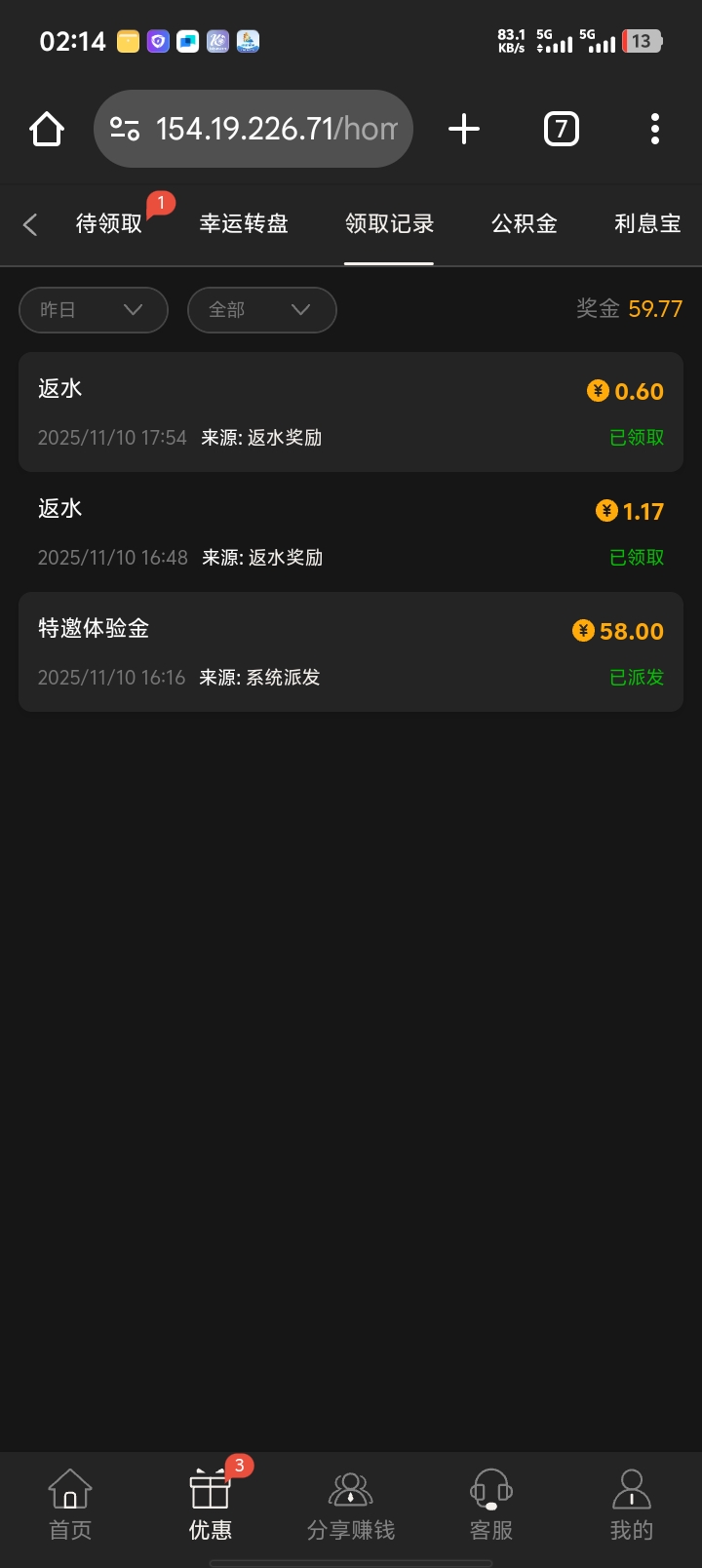This screenshot has height=1568, width=702.
Task: Go back with the left arrow
Action: tap(30, 224)
